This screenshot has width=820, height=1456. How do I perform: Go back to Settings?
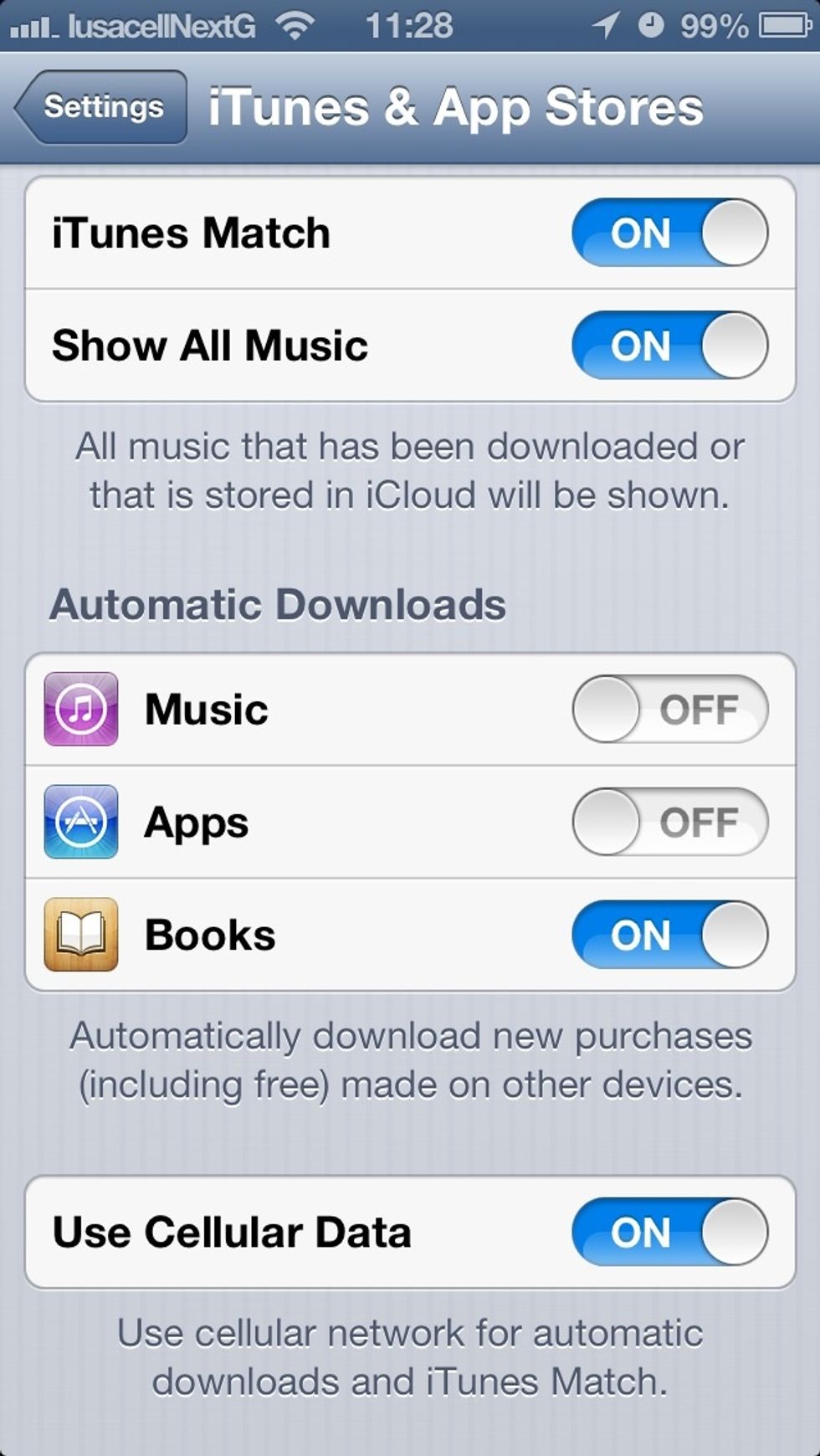[100, 107]
